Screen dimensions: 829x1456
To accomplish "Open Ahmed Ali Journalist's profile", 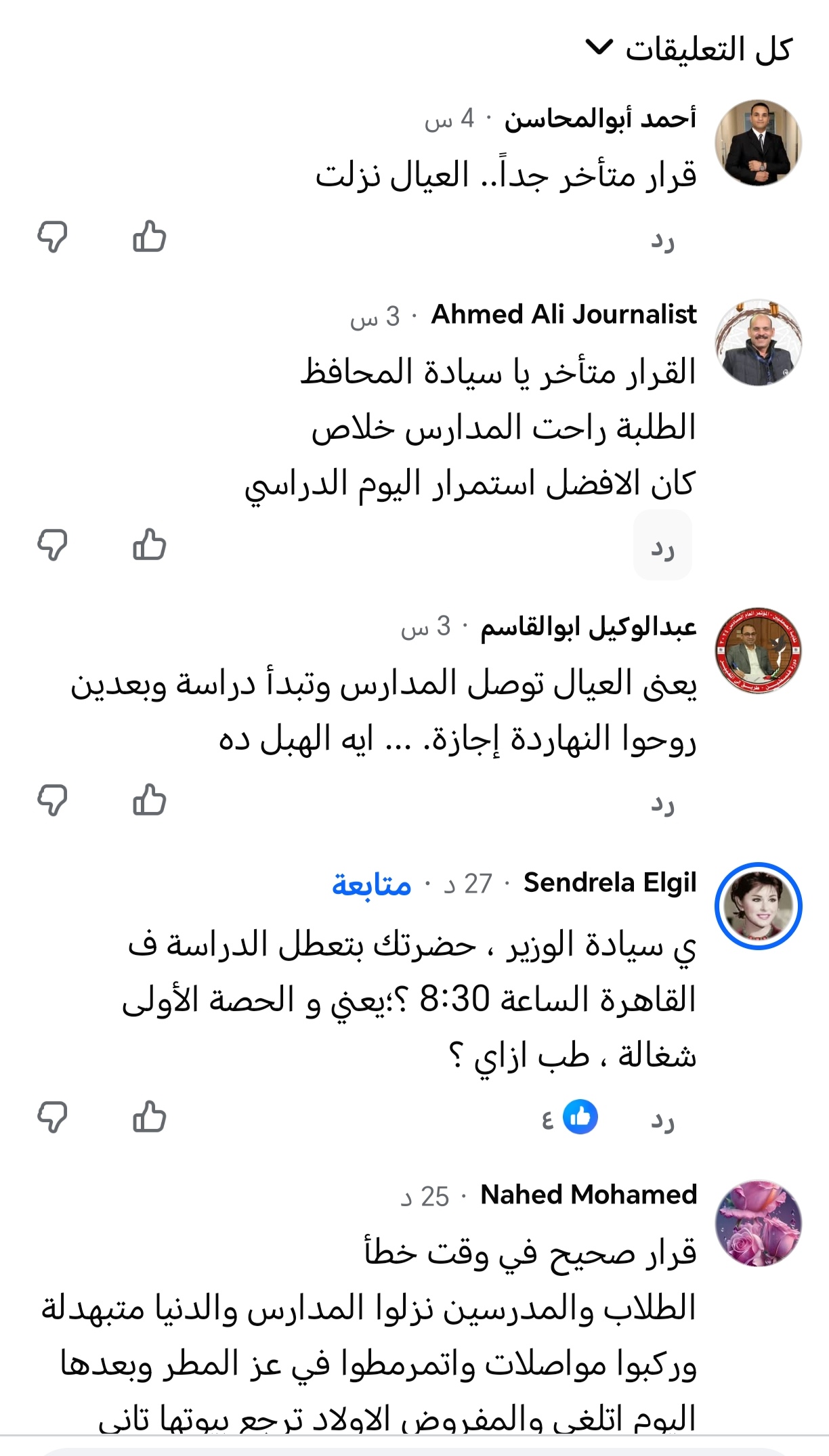I will click(564, 314).
